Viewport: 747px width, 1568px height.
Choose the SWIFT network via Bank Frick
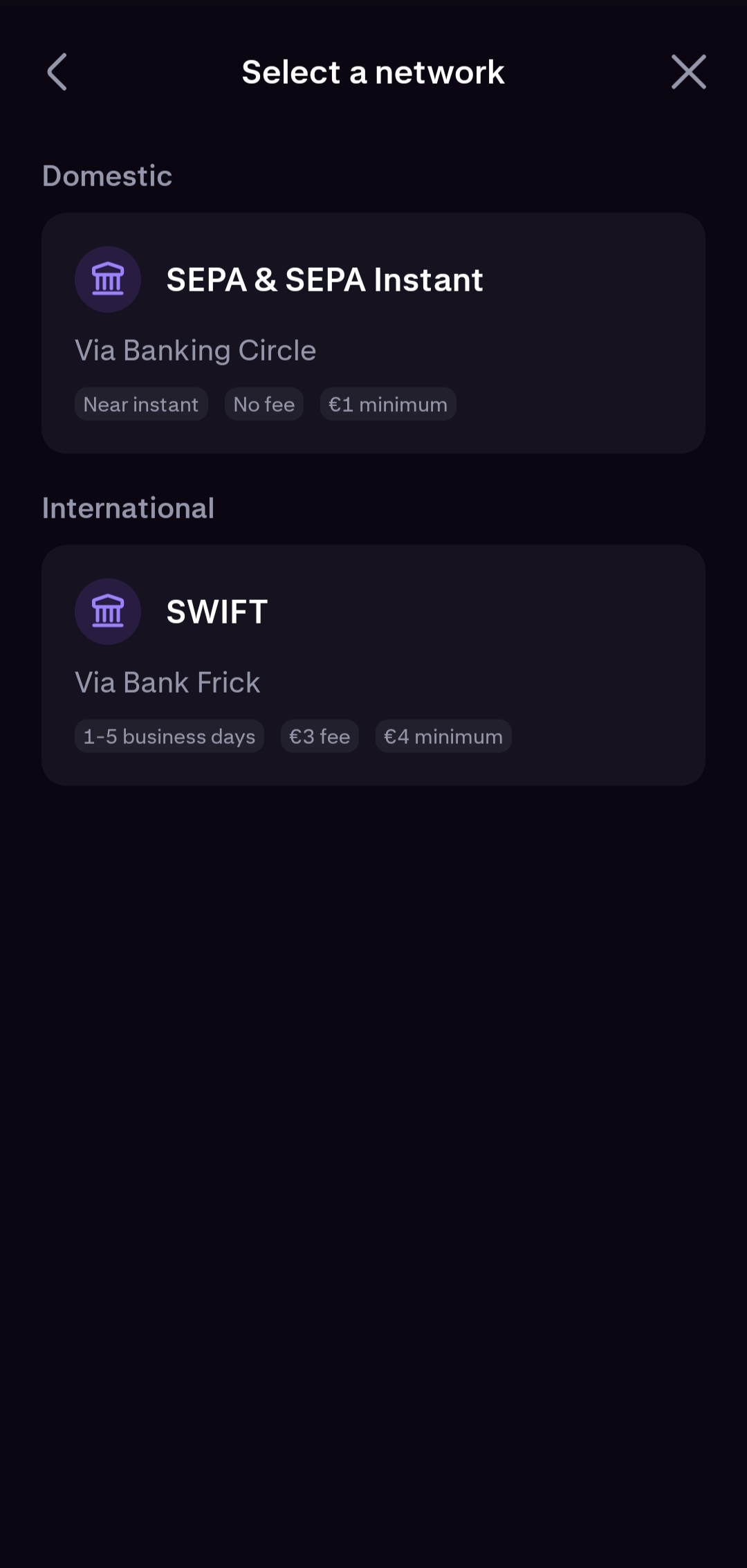[x=373, y=665]
